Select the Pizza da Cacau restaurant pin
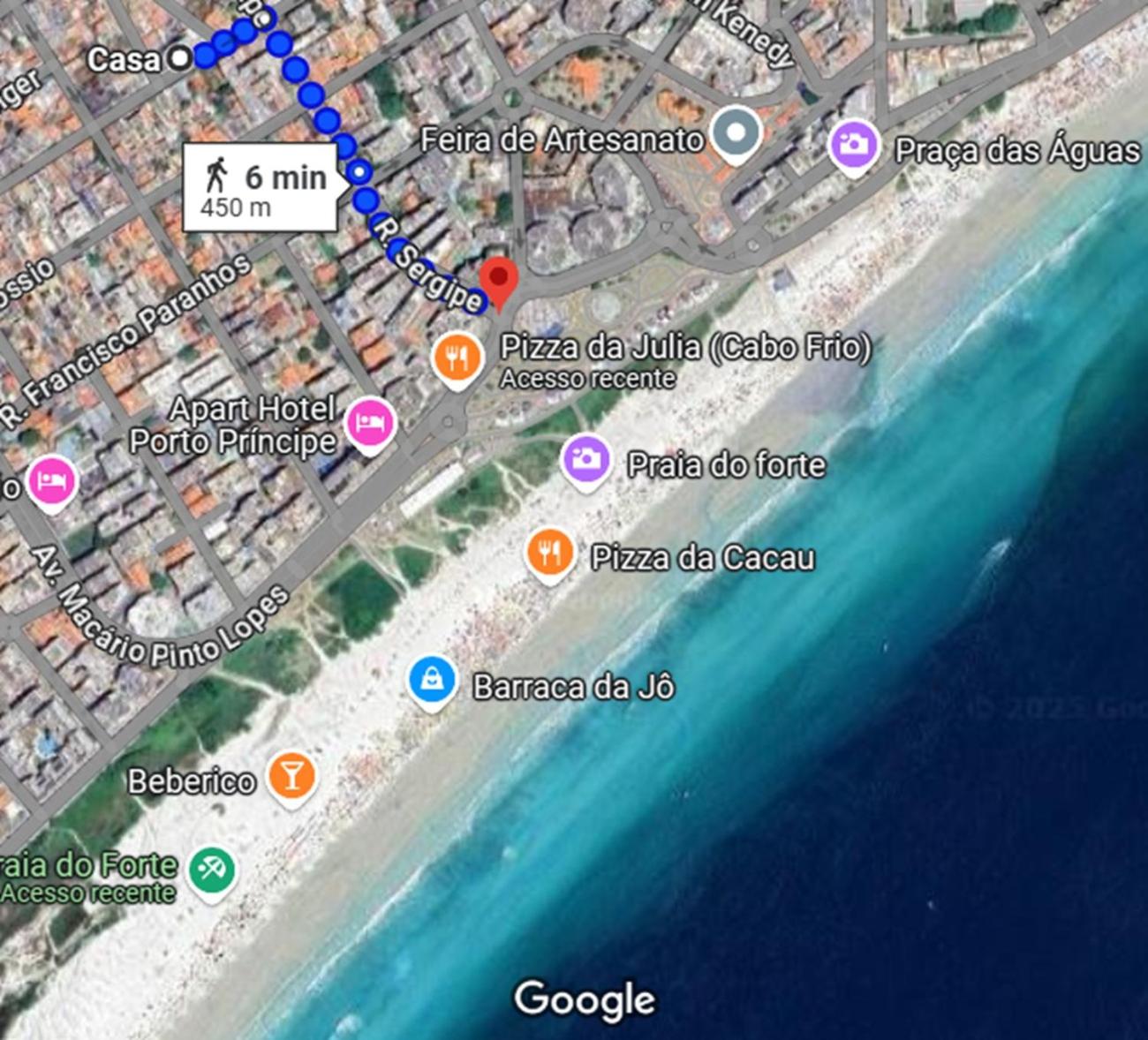This screenshot has height=1040, width=1148. click(x=549, y=554)
